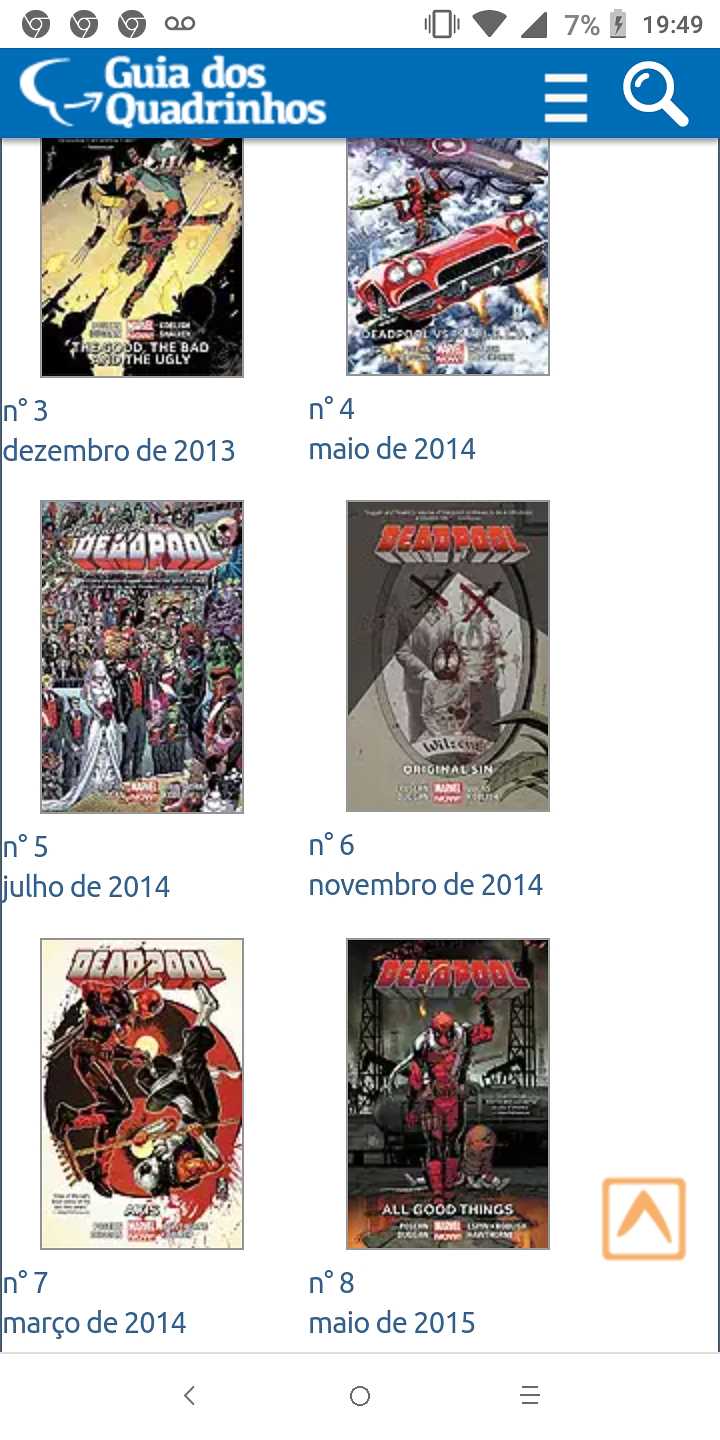Go to the Guia dos Quadrinhos homepage

click(x=175, y=93)
